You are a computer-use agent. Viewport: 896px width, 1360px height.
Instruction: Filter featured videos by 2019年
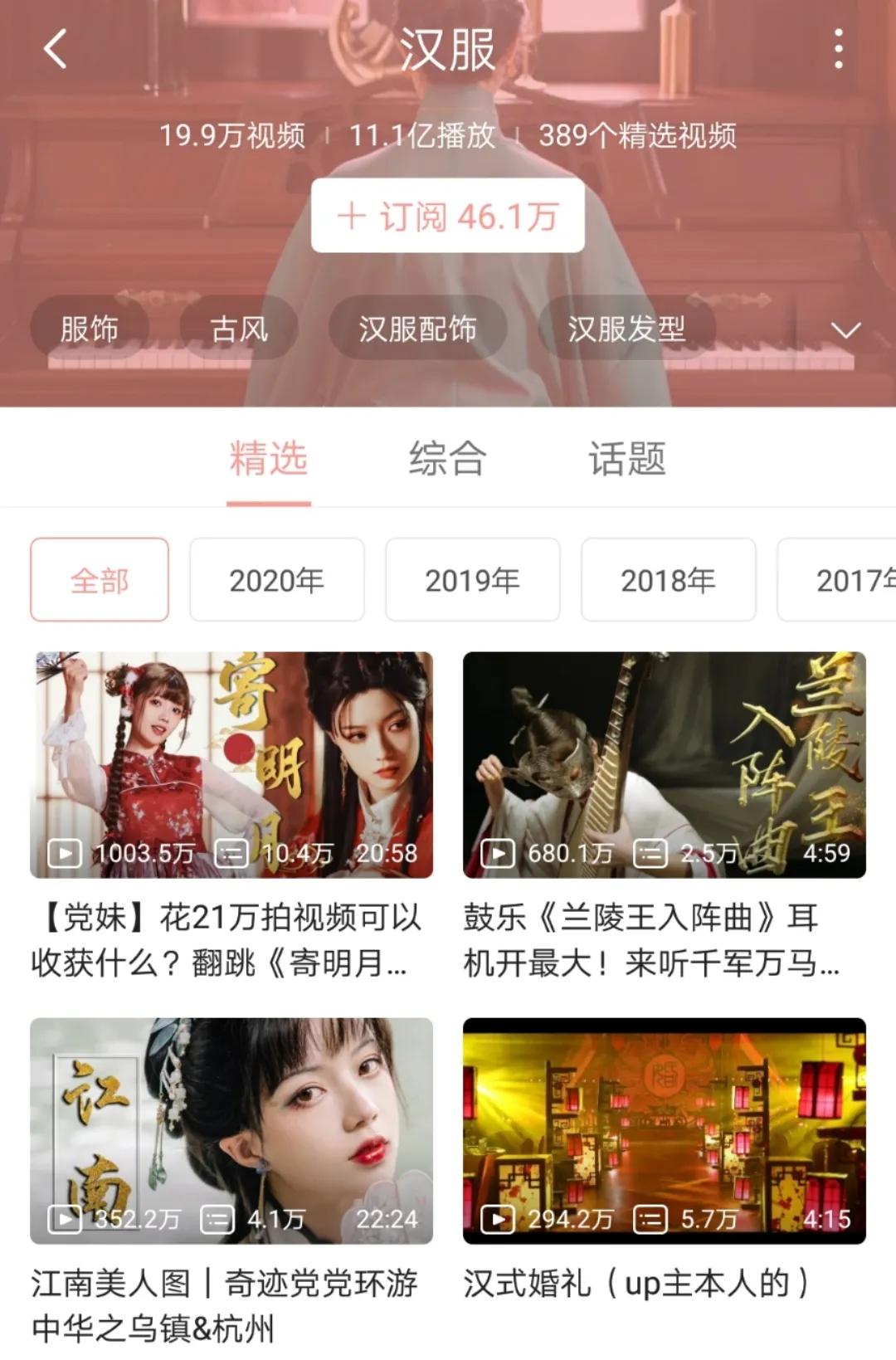(x=472, y=580)
